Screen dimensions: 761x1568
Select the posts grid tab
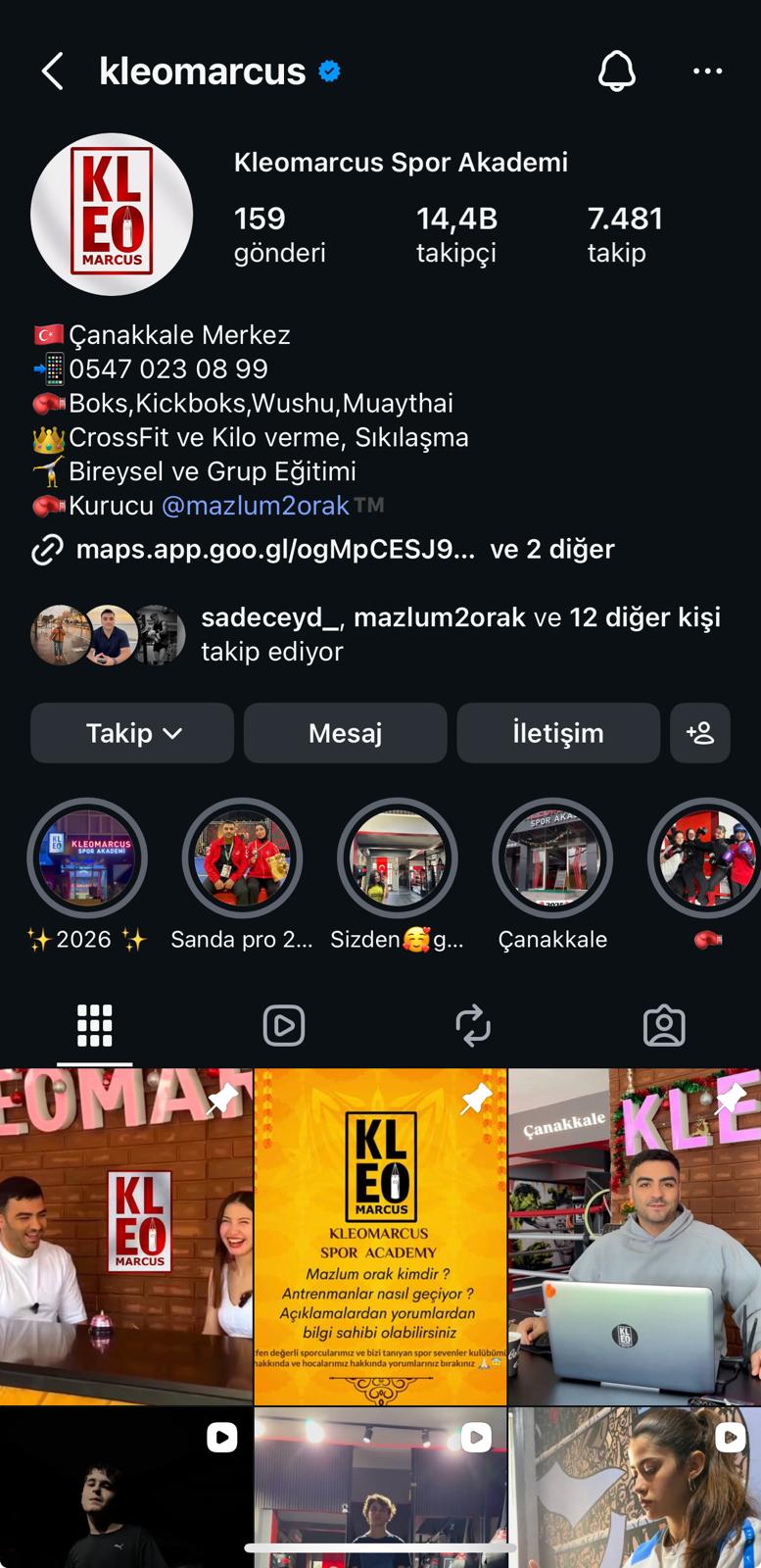pyautogui.click(x=94, y=1025)
